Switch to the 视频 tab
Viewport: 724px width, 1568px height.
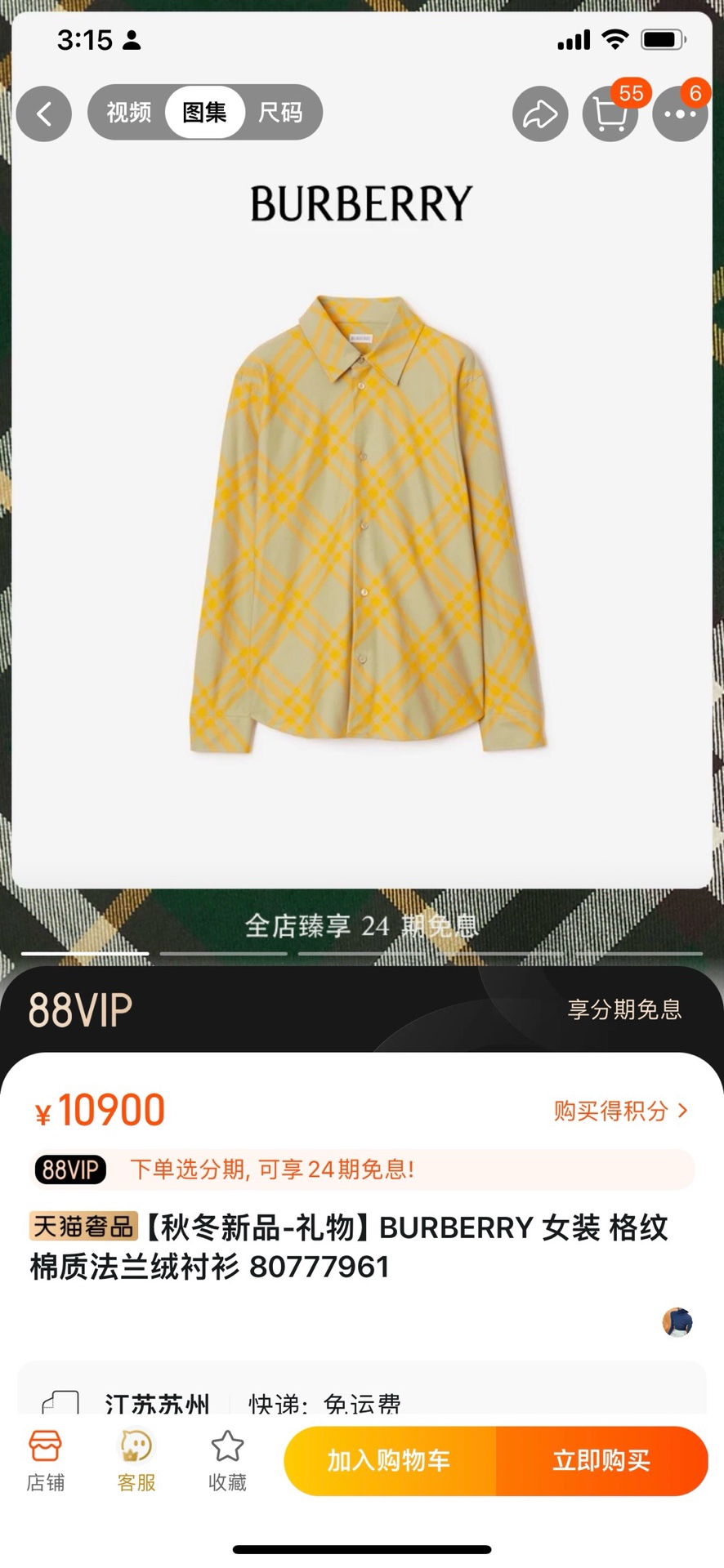coord(128,113)
